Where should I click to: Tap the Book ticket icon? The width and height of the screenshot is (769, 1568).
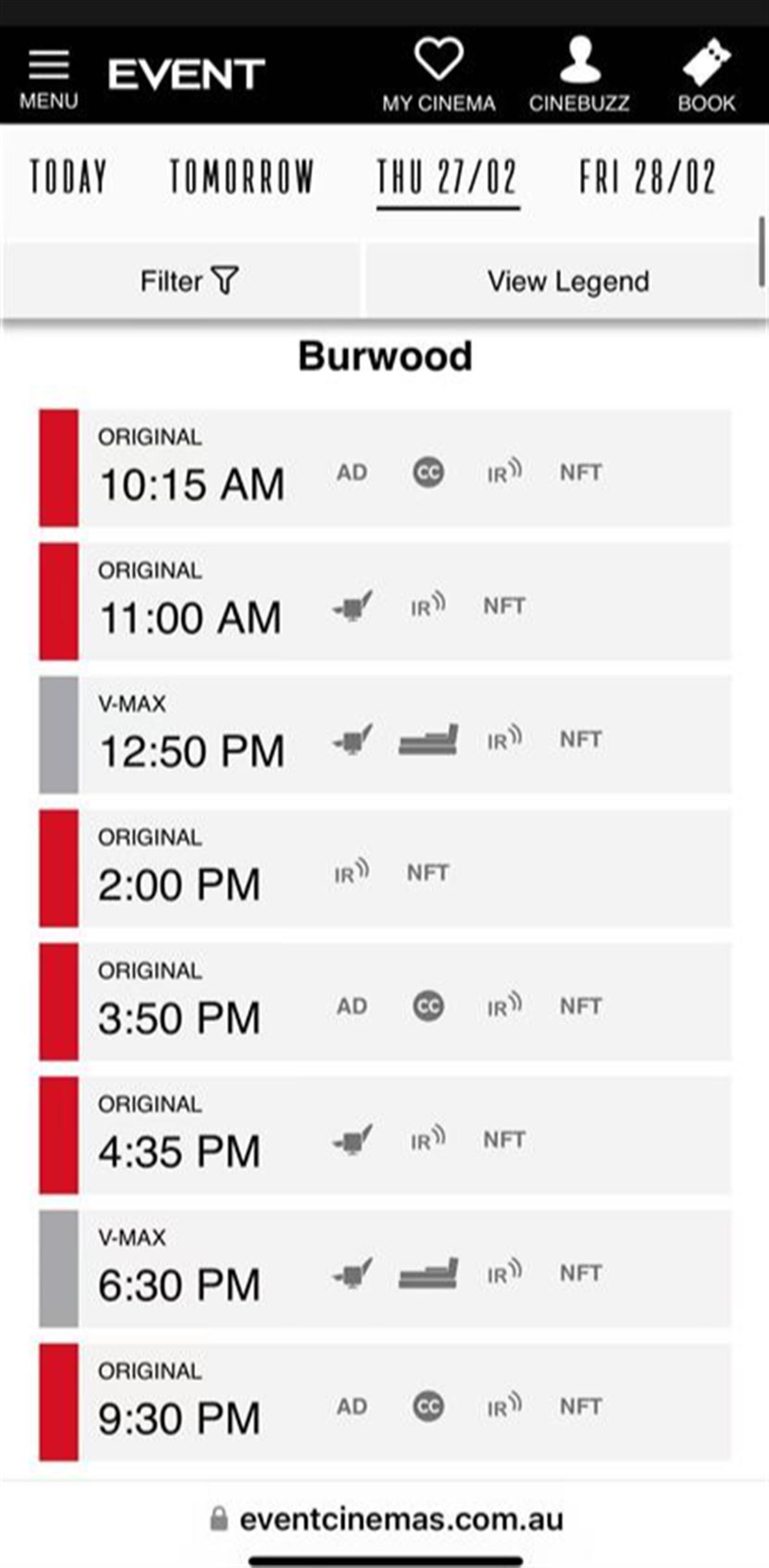[706, 76]
